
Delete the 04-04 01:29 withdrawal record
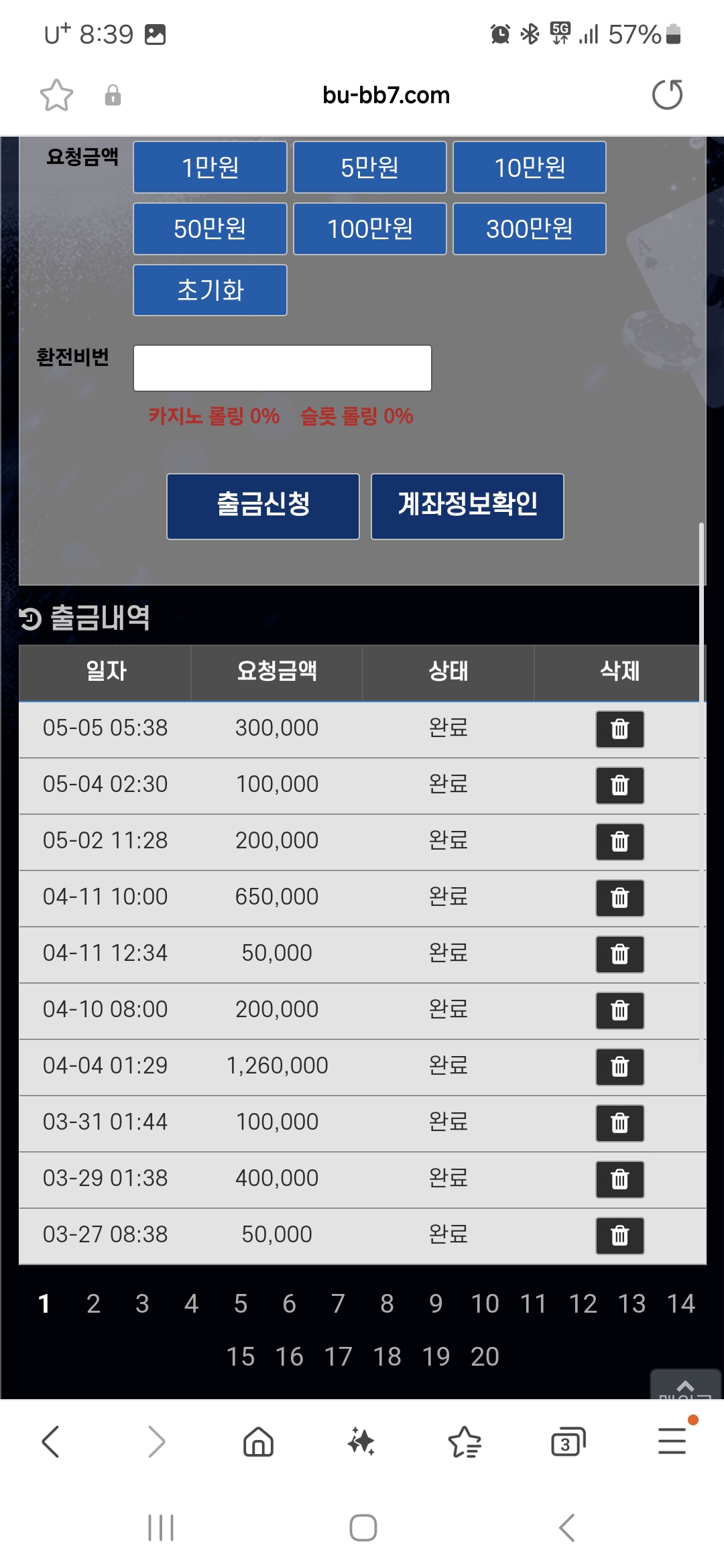click(x=619, y=1067)
